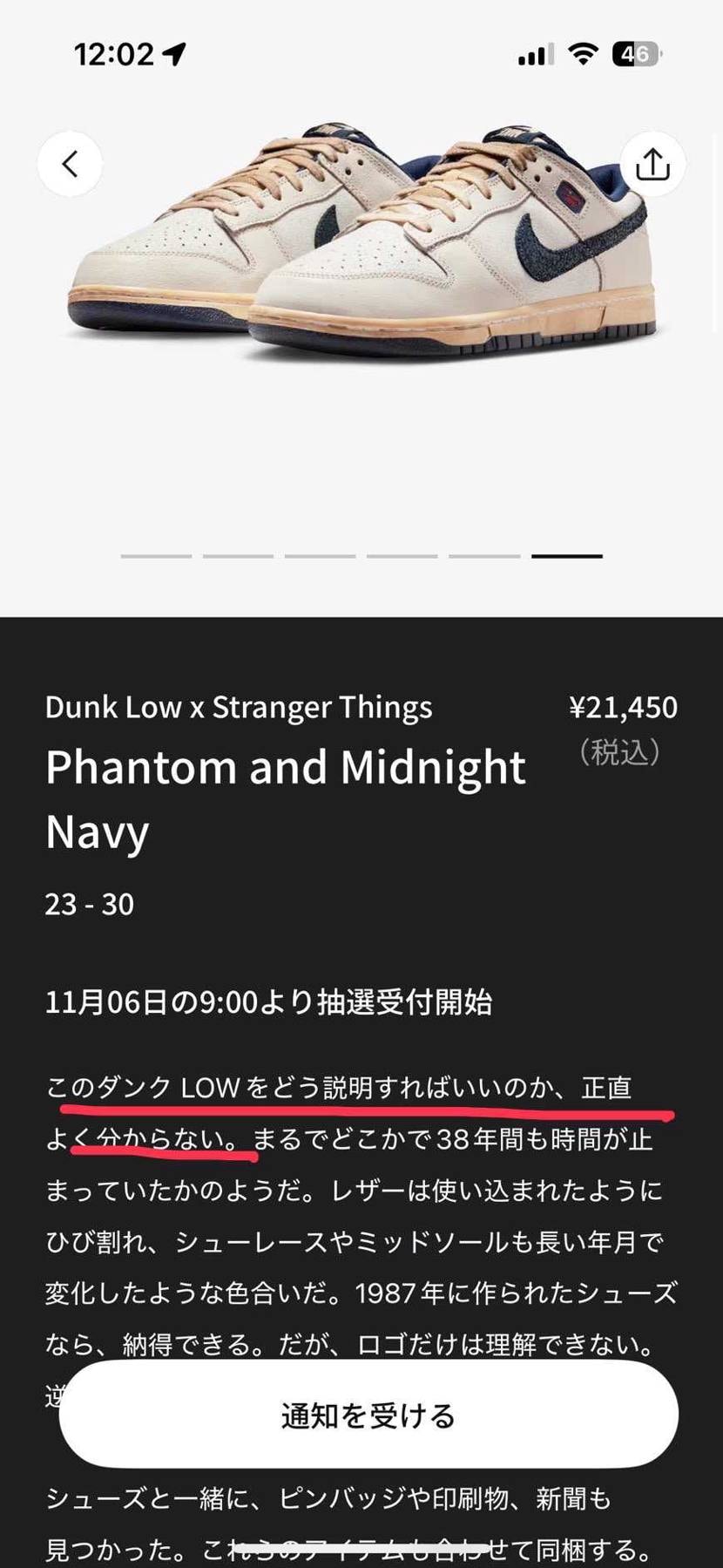Image resolution: width=723 pixels, height=1568 pixels.
Task: Tap the Wi-Fi icon in status bar
Action: point(580,53)
